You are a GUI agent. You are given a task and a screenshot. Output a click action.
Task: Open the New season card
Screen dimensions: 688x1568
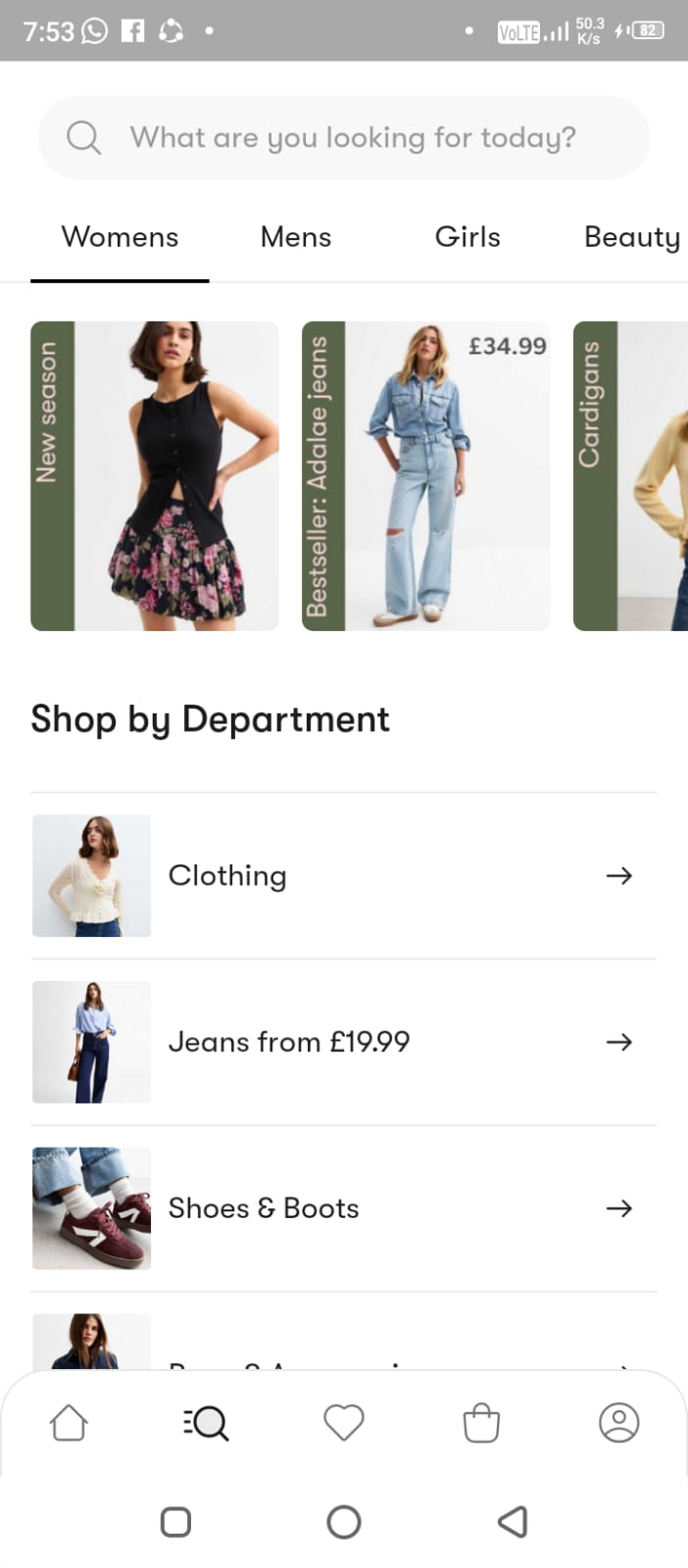(155, 476)
